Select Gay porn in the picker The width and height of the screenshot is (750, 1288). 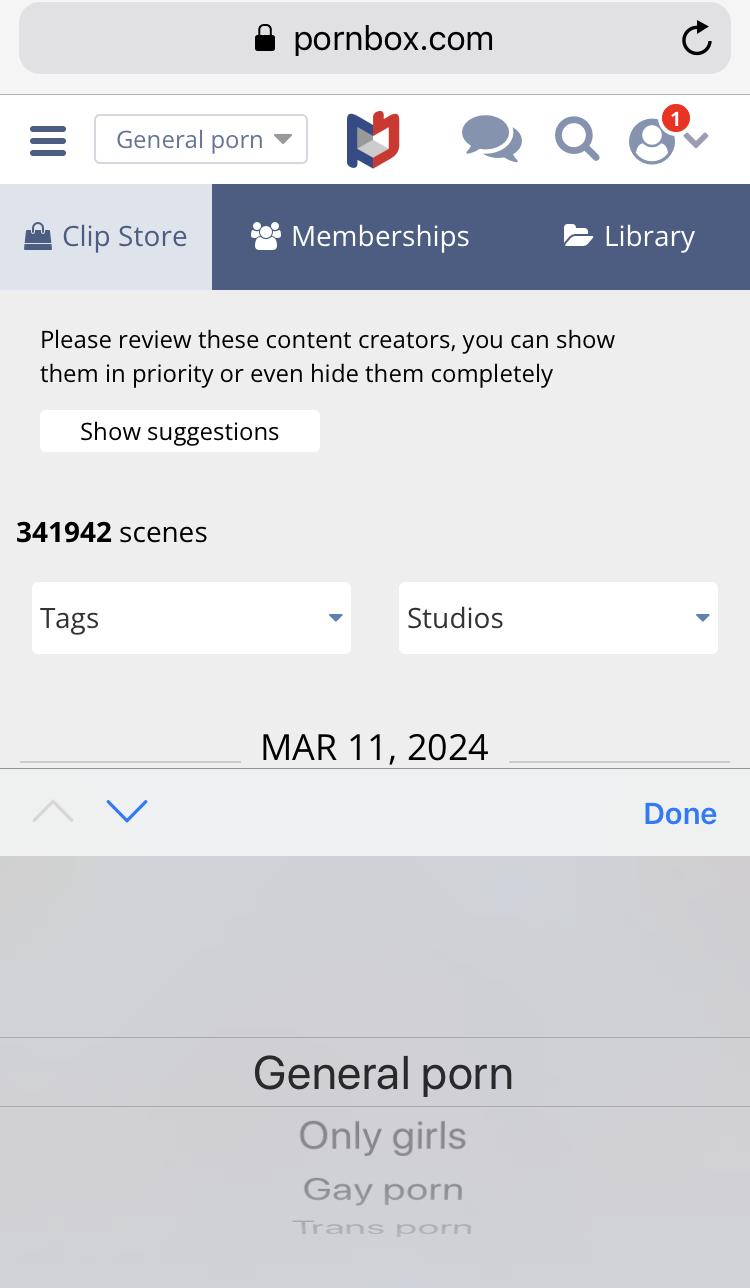(383, 1189)
